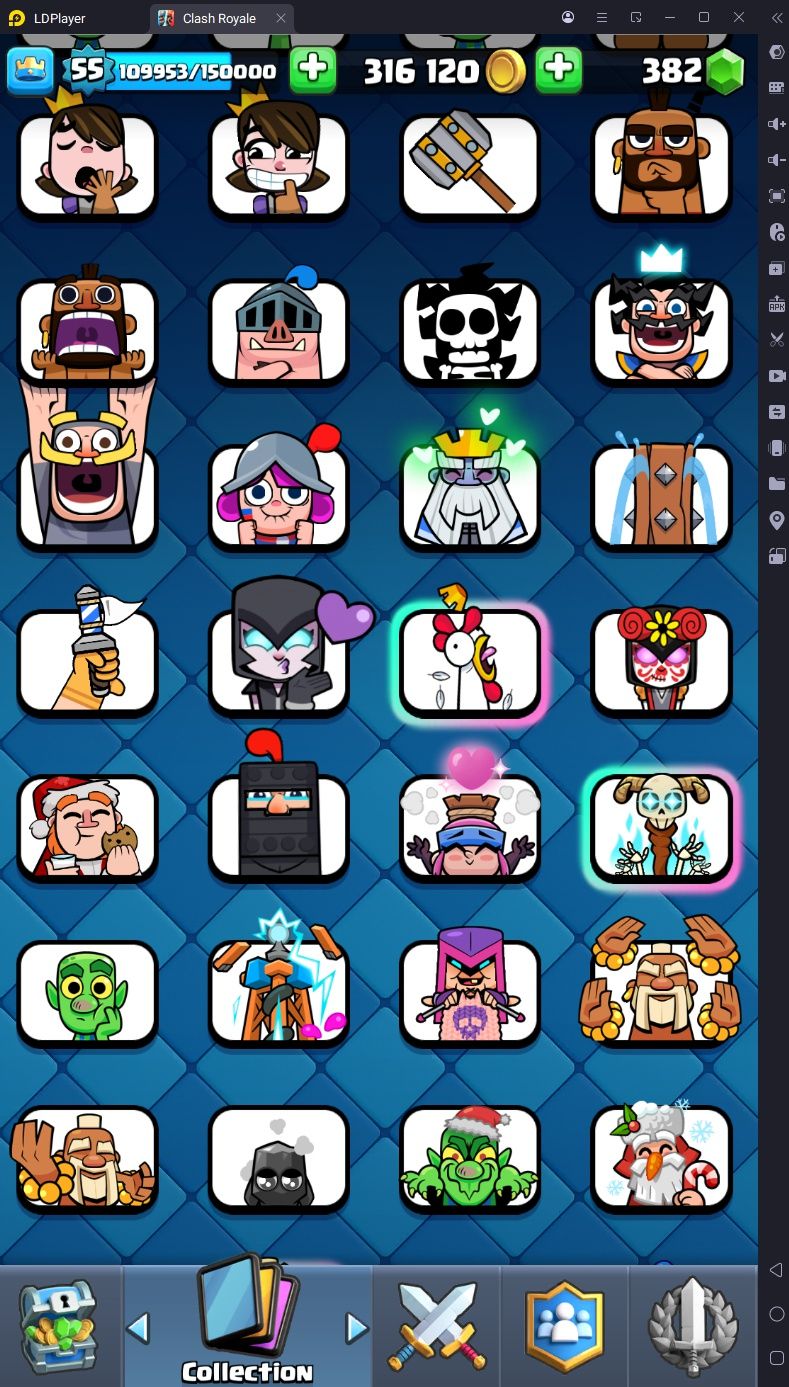Tap the left arrow beside Collection
789x1387 pixels.
(x=138, y=1328)
